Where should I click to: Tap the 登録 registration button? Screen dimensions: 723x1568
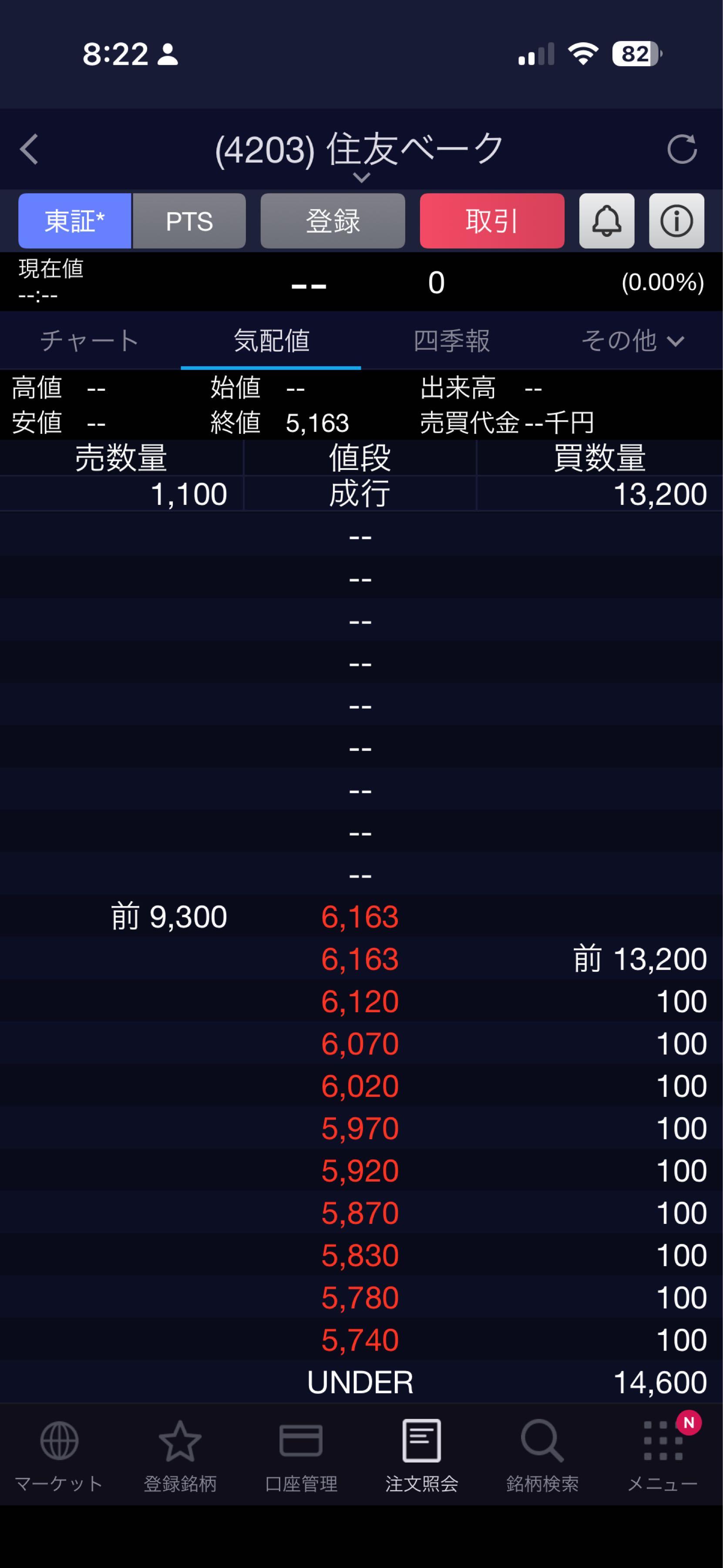tap(332, 221)
